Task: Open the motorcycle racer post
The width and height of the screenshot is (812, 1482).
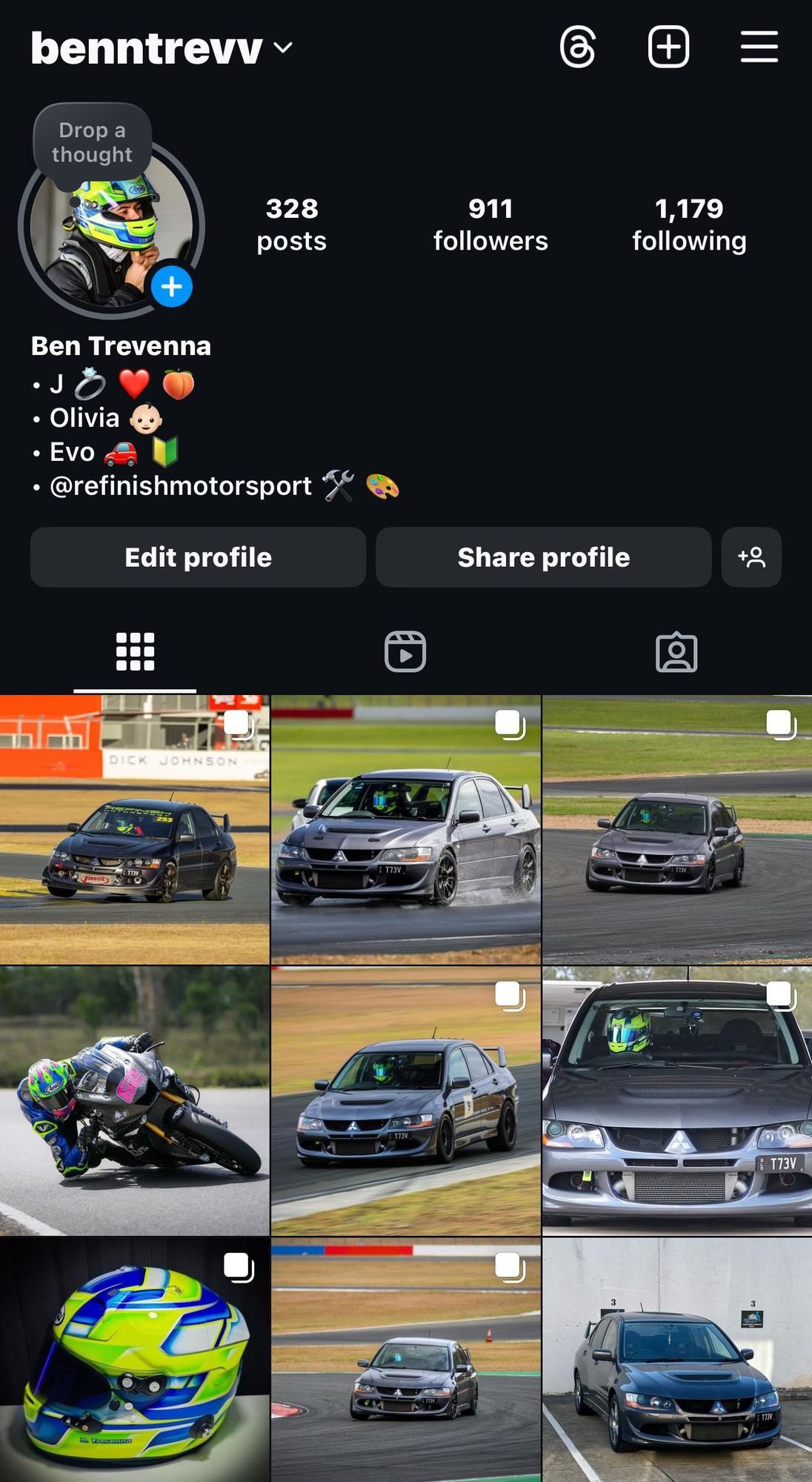Action: tap(134, 1101)
